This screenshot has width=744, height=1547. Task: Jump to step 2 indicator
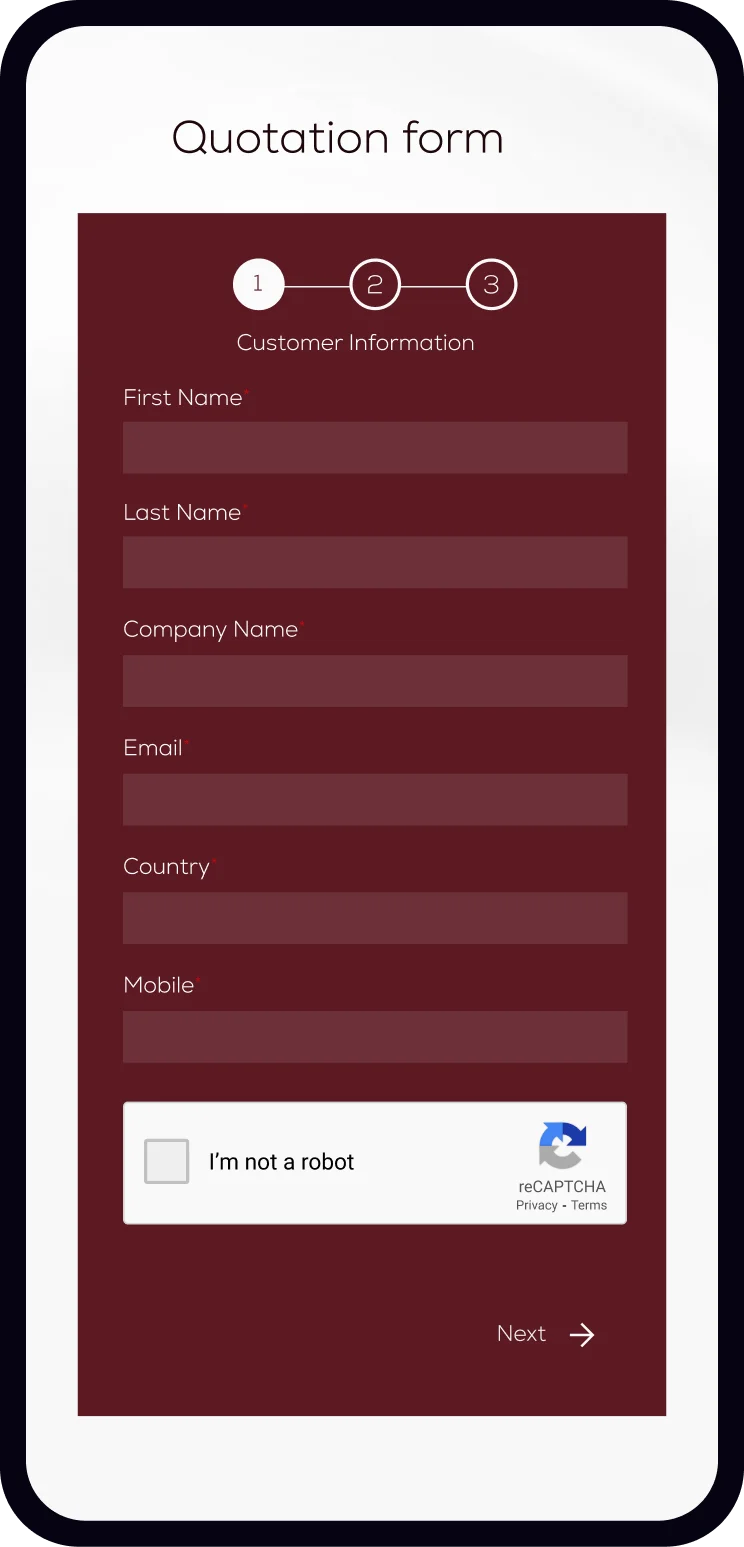(375, 285)
